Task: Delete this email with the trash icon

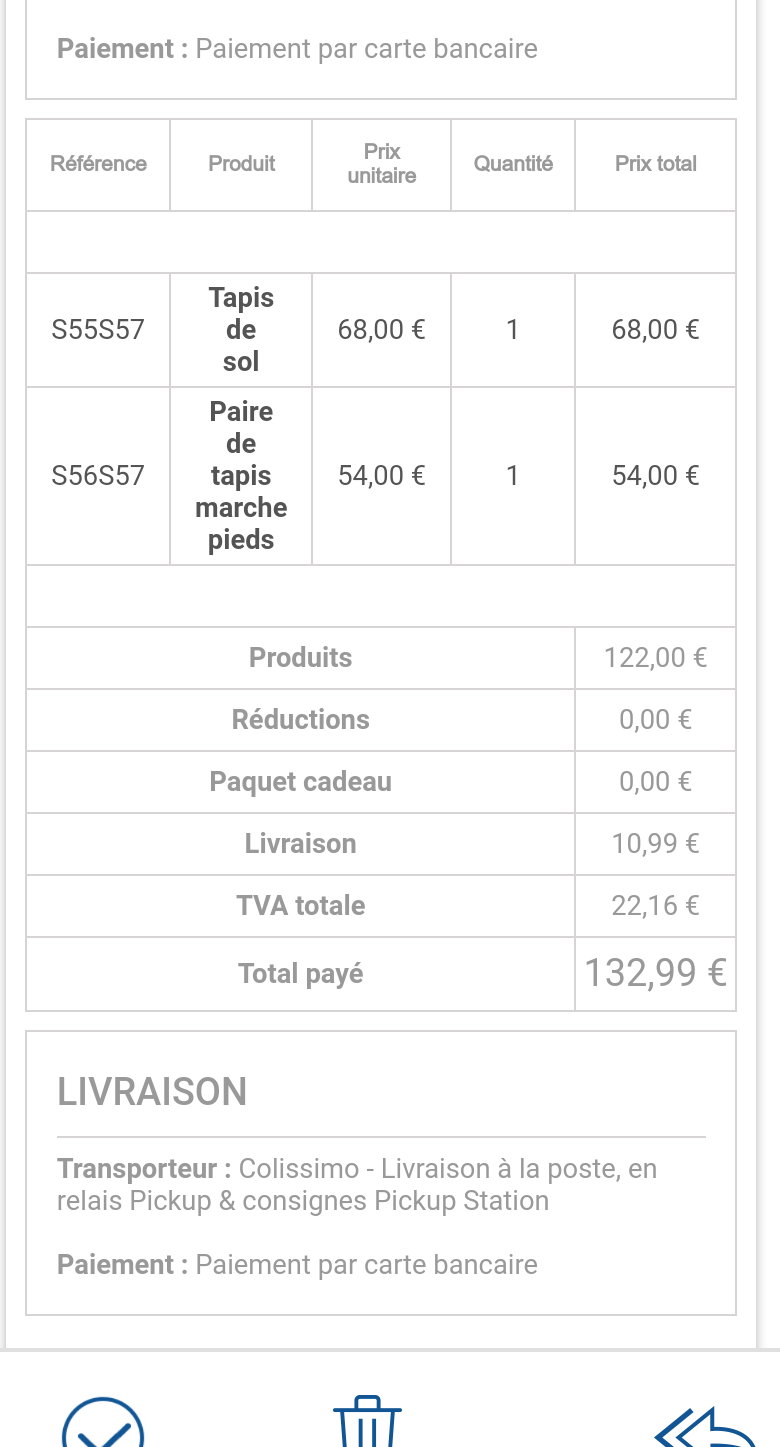Action: pos(367,1422)
